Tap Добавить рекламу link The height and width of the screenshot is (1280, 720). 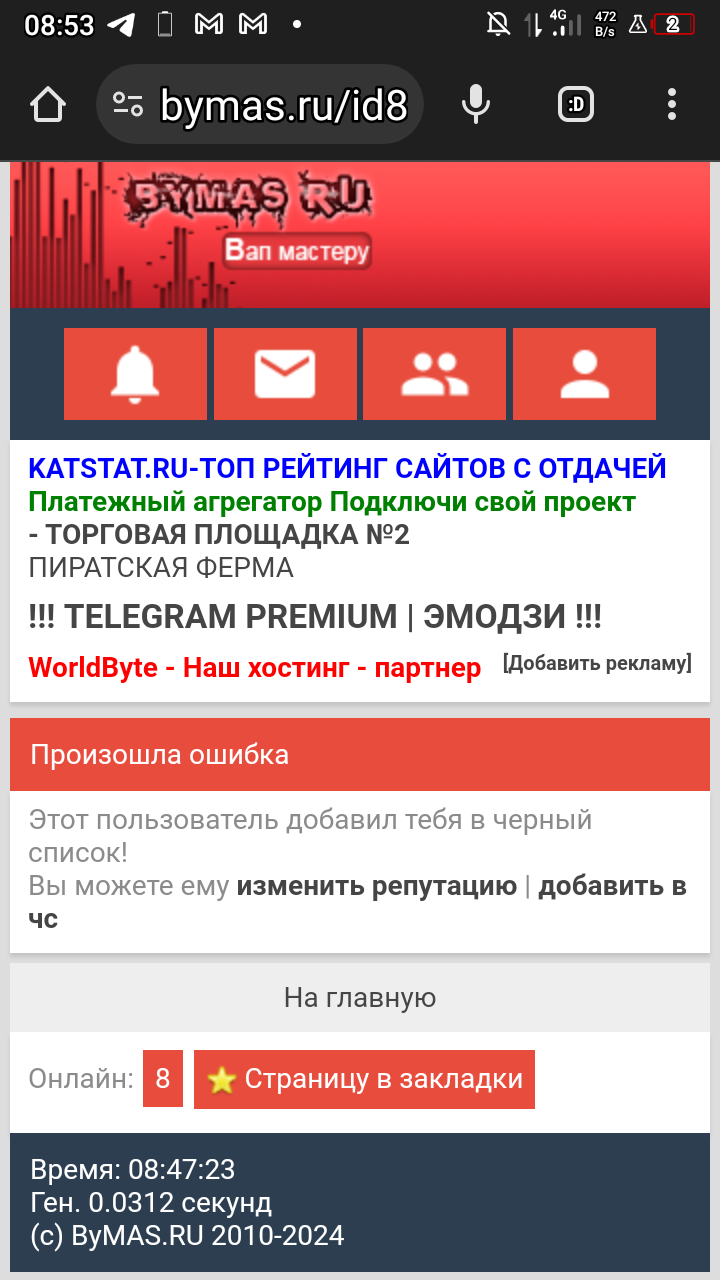pyautogui.click(x=597, y=662)
